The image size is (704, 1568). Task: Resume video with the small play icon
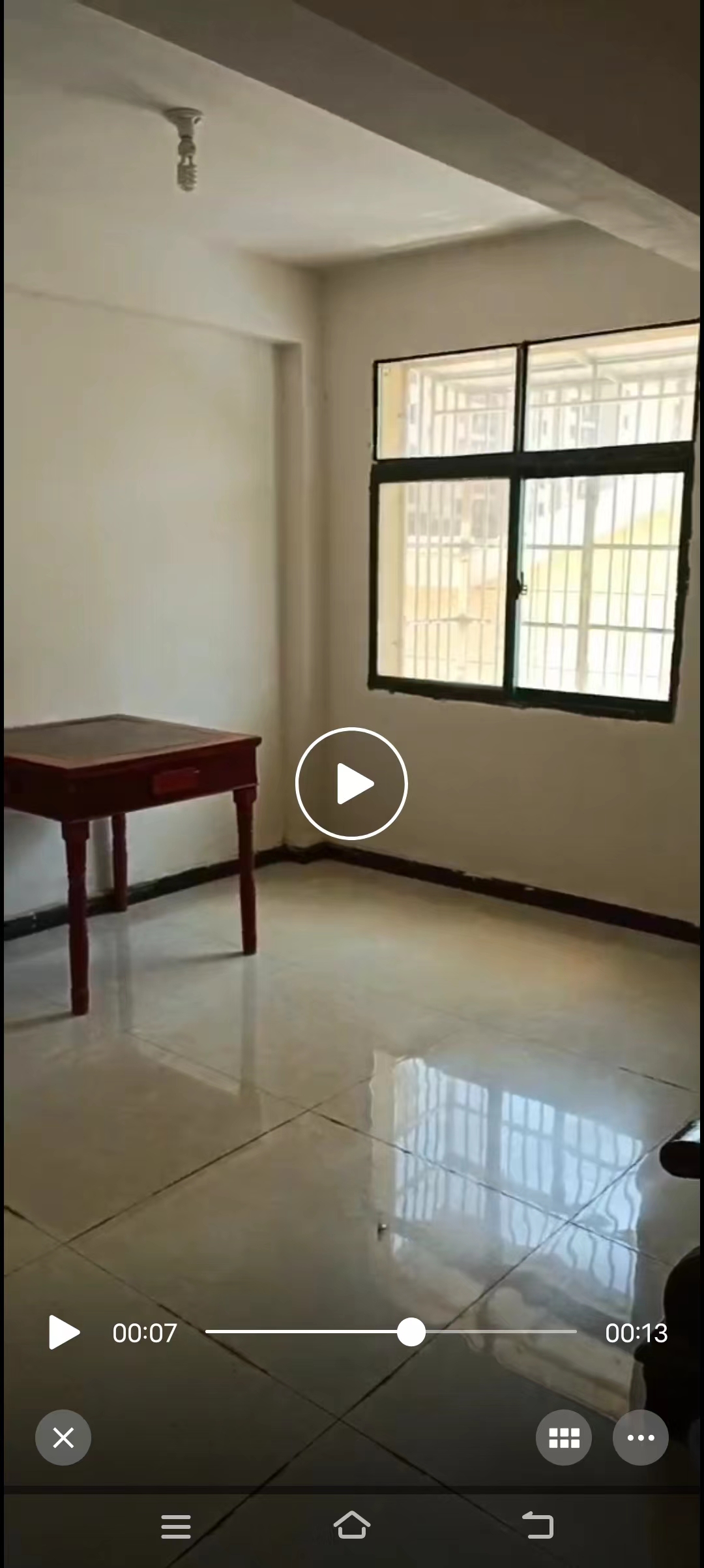pyautogui.click(x=64, y=1332)
